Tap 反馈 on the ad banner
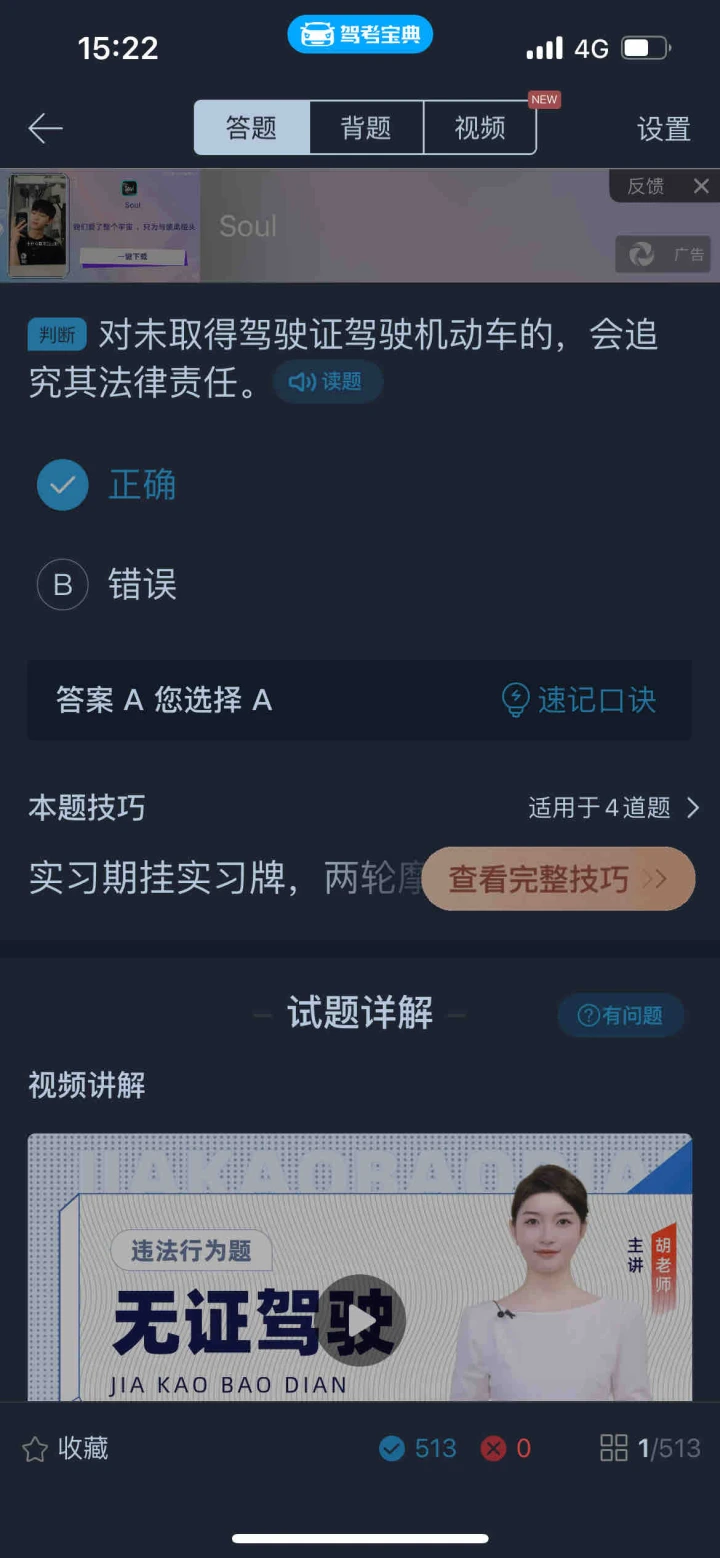The width and height of the screenshot is (720, 1558). point(645,186)
